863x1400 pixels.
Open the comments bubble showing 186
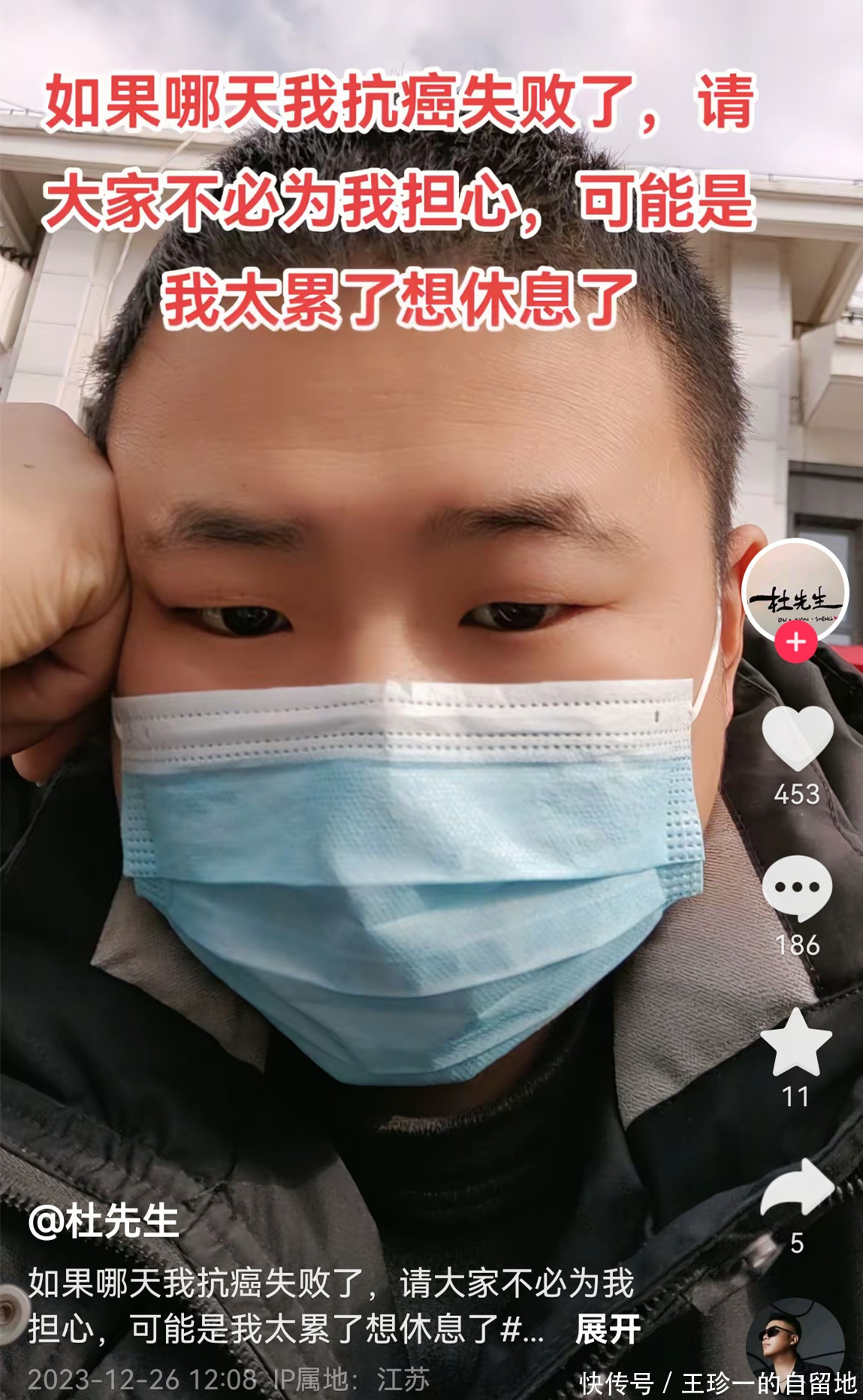pos(797,888)
